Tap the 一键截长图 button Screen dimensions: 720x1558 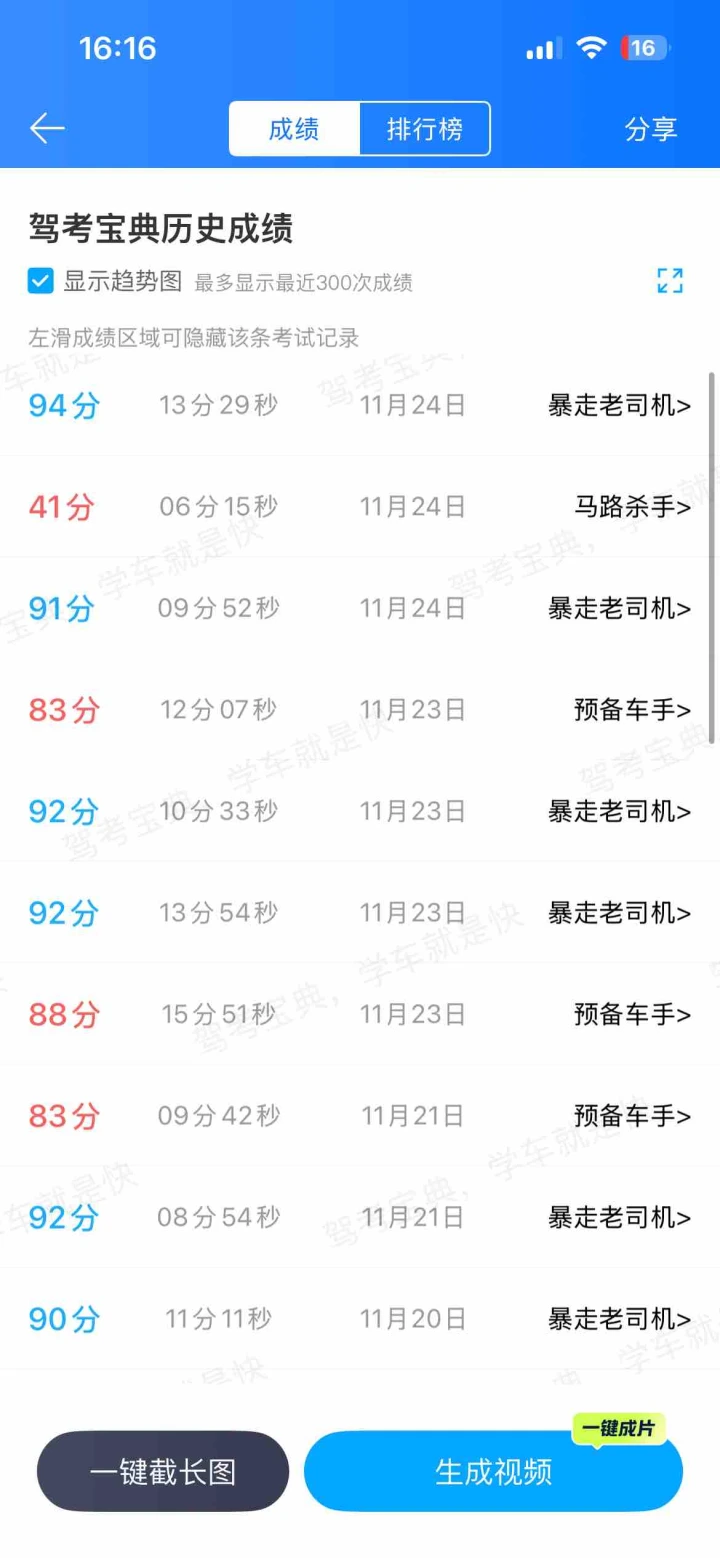click(x=163, y=1472)
